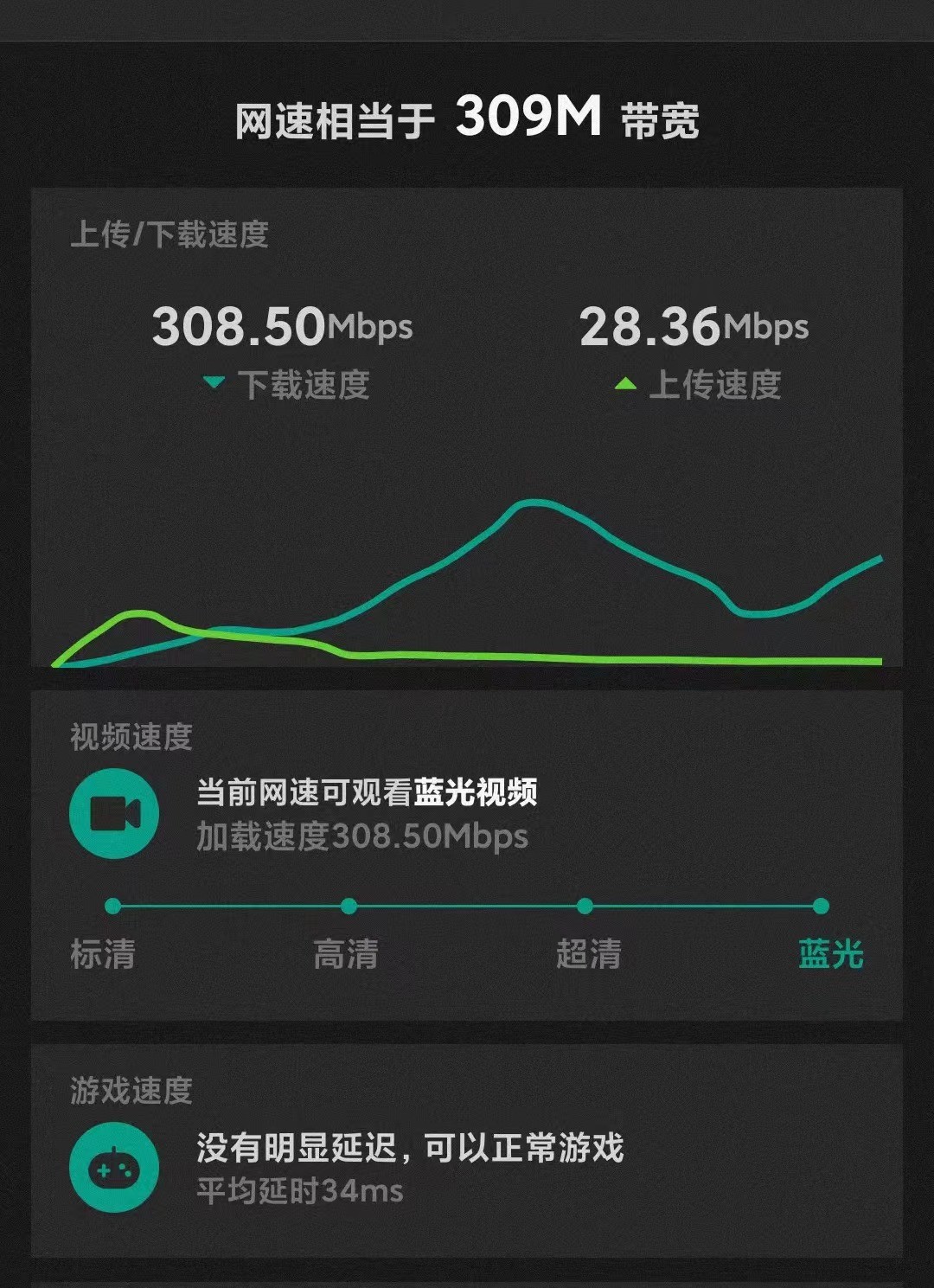Click the 加载速度308.50Mbps link text
The image size is (934, 1288).
point(359,836)
